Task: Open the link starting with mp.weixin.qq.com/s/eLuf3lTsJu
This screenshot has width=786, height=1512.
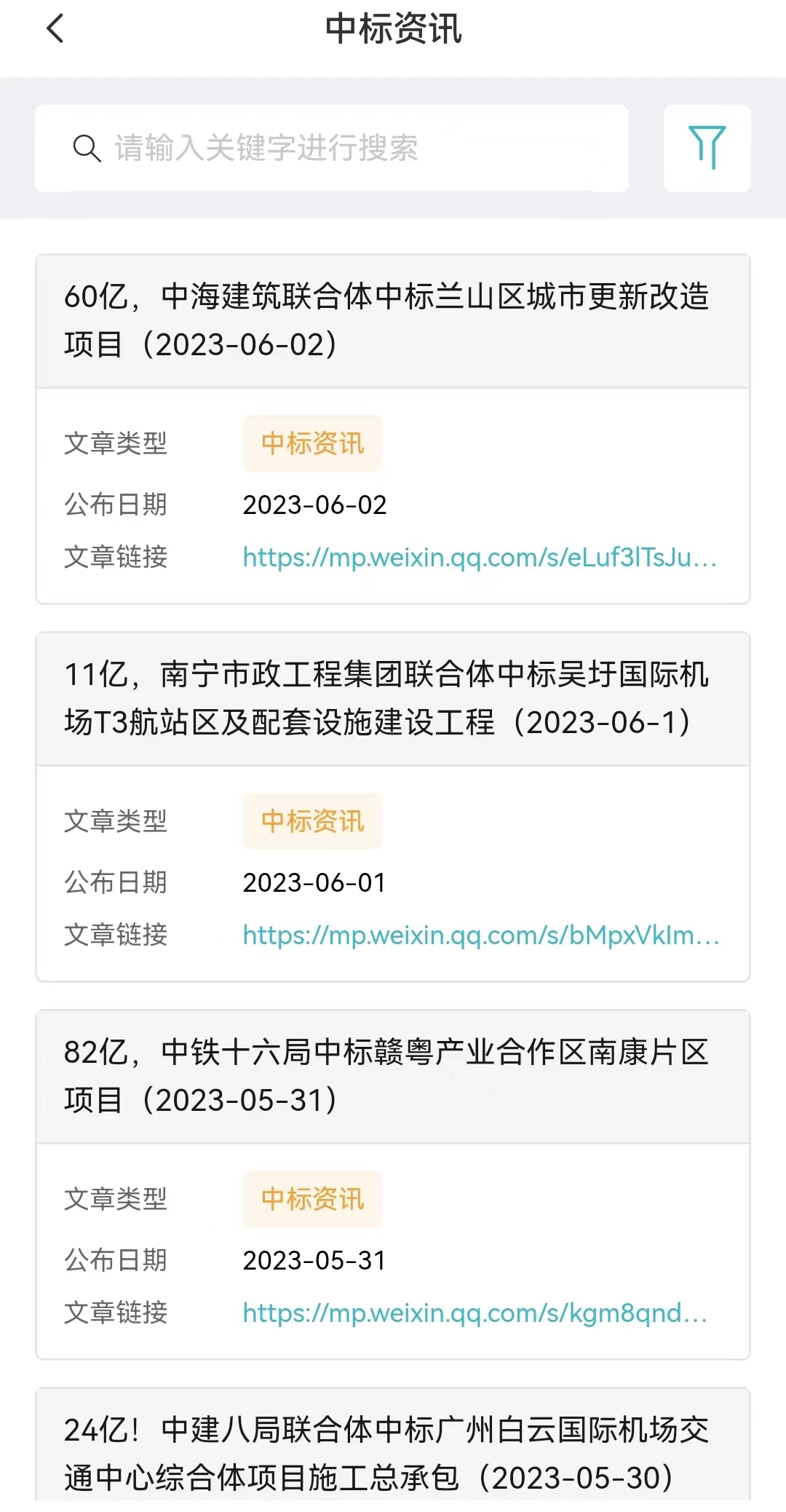Action: click(480, 558)
